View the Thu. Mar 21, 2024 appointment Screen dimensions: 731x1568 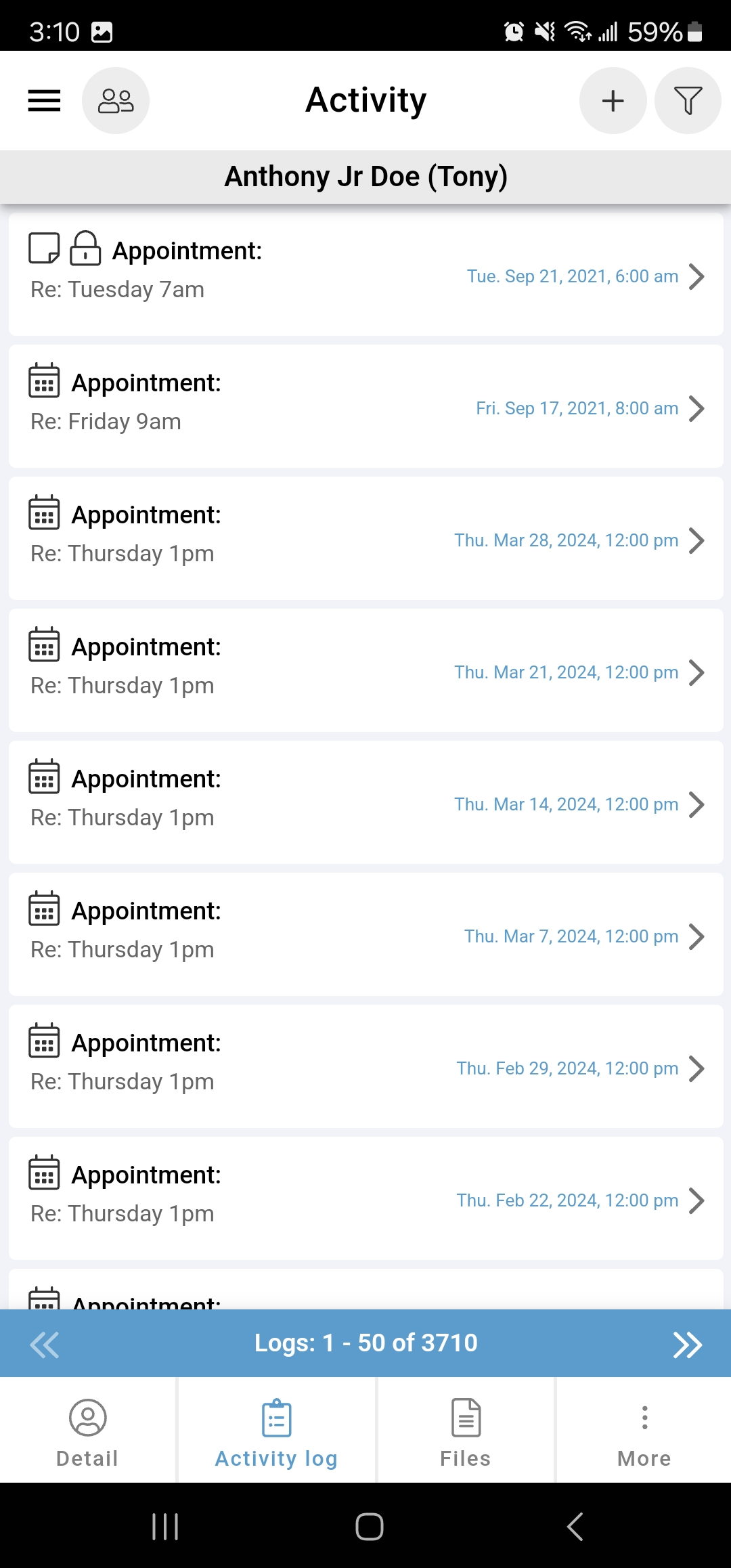click(x=365, y=671)
